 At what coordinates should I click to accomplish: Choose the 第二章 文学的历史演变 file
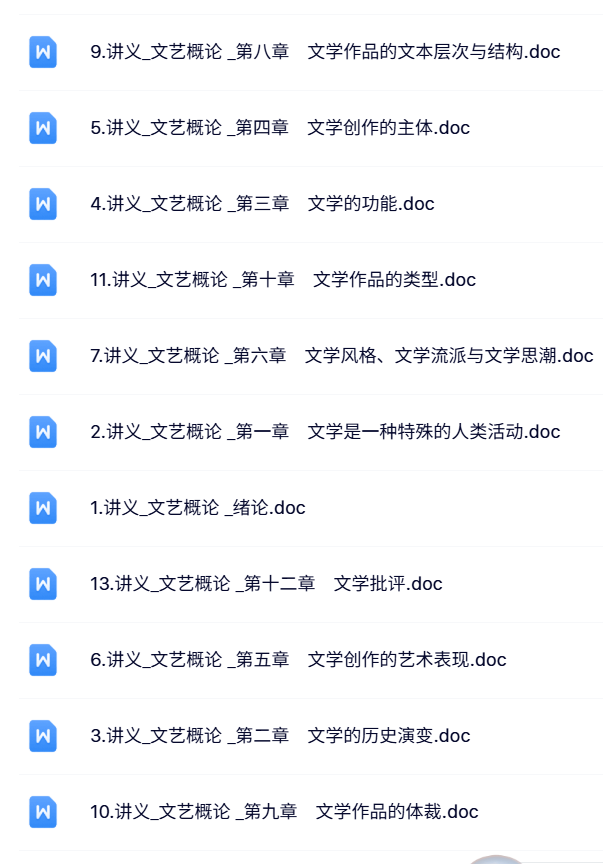point(279,736)
